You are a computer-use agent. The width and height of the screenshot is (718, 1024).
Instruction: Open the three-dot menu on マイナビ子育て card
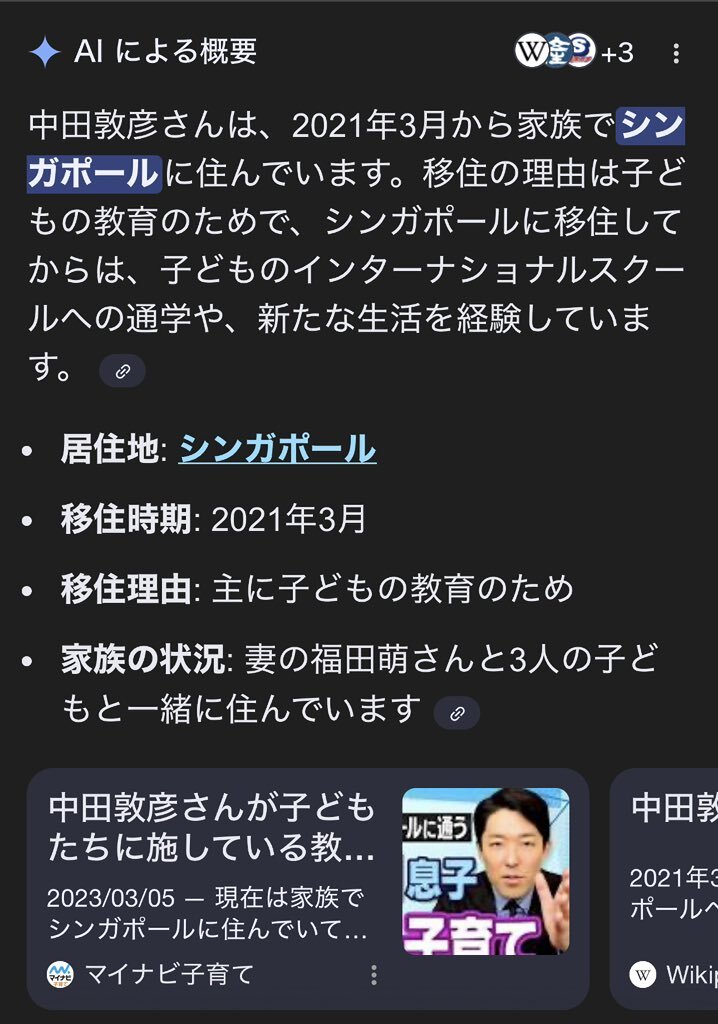coord(374,974)
